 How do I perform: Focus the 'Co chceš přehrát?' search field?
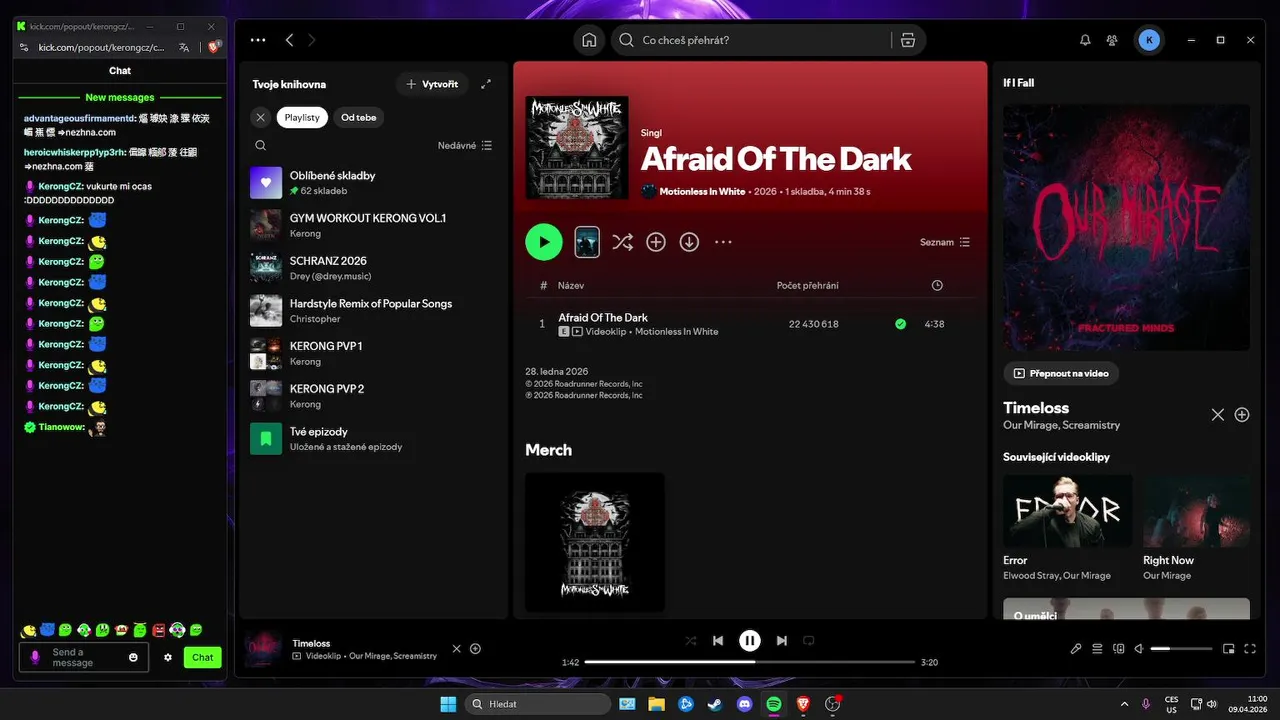(x=750, y=40)
